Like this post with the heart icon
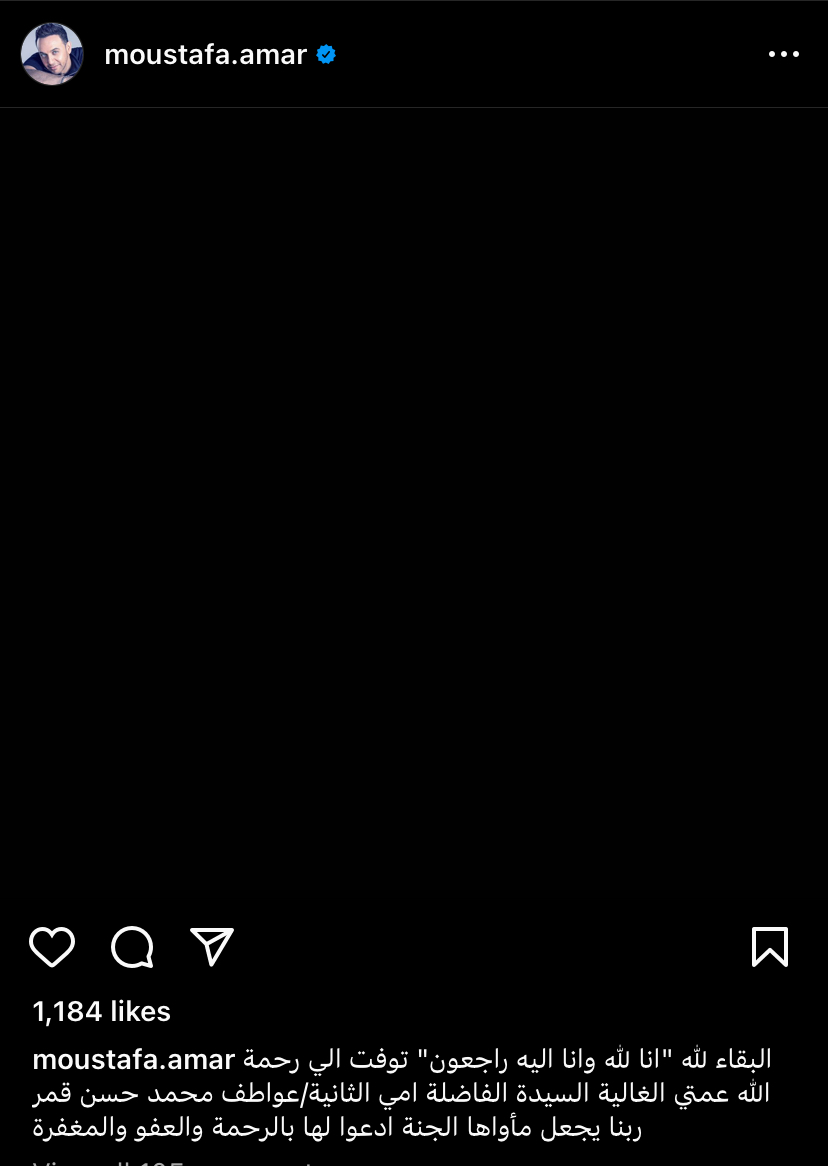Viewport: 828px width, 1166px height. tap(52, 946)
